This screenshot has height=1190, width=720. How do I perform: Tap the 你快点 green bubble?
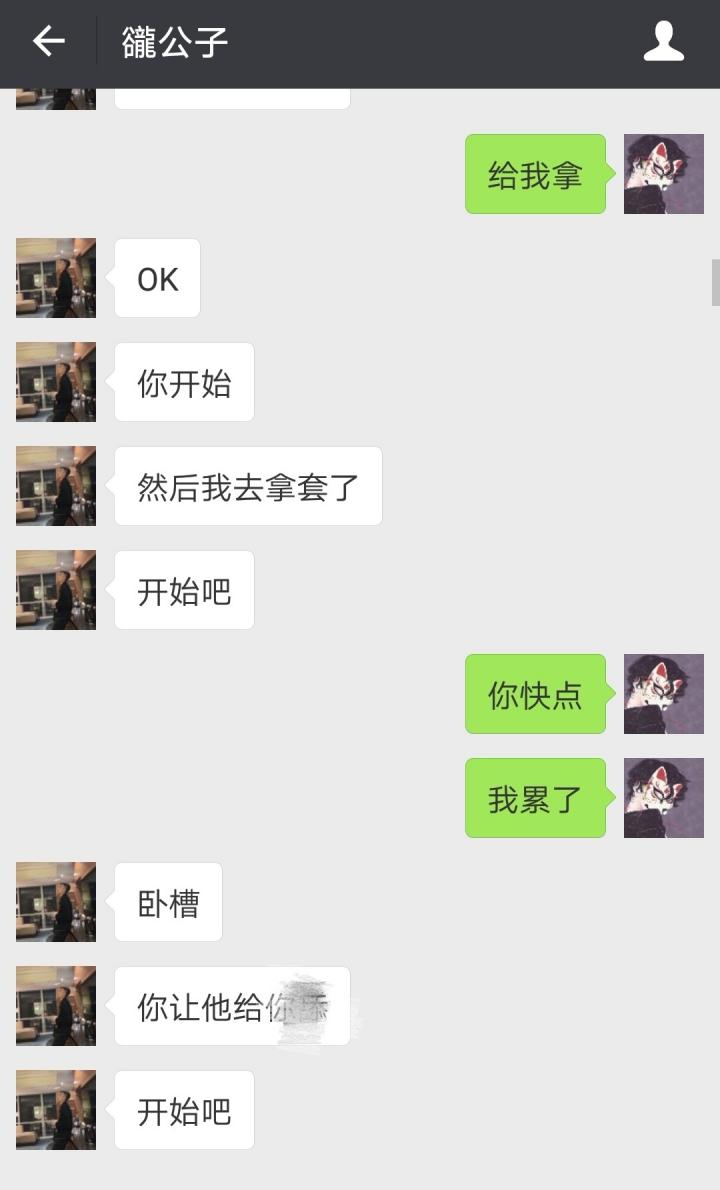535,694
